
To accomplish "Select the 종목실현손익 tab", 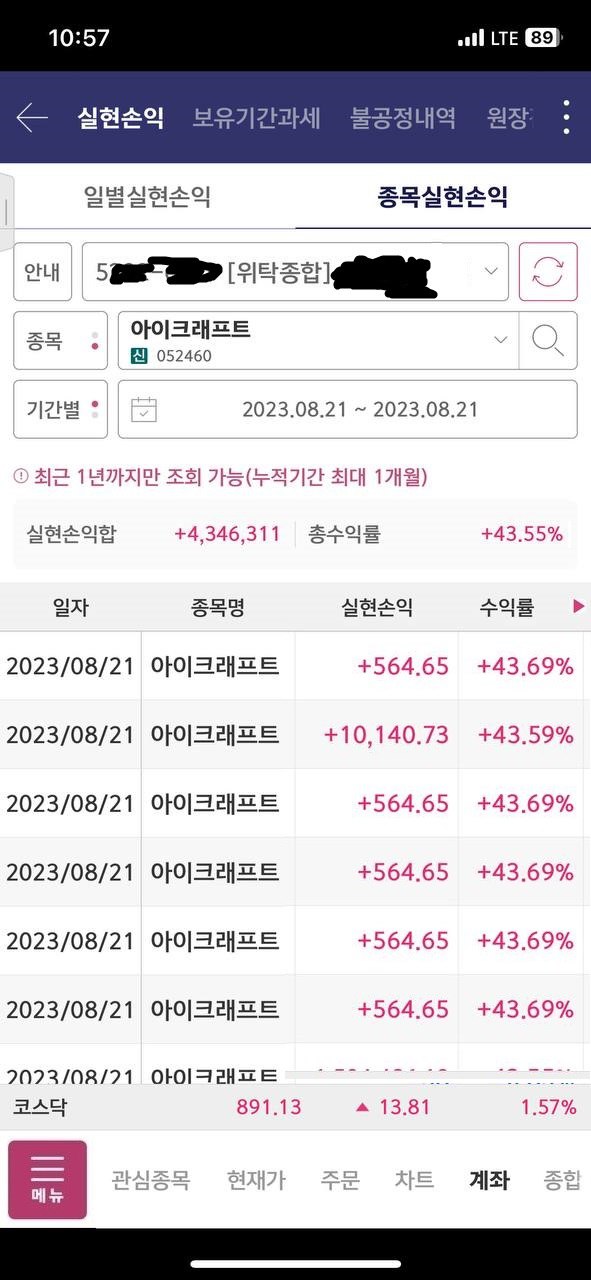I will (443, 197).
